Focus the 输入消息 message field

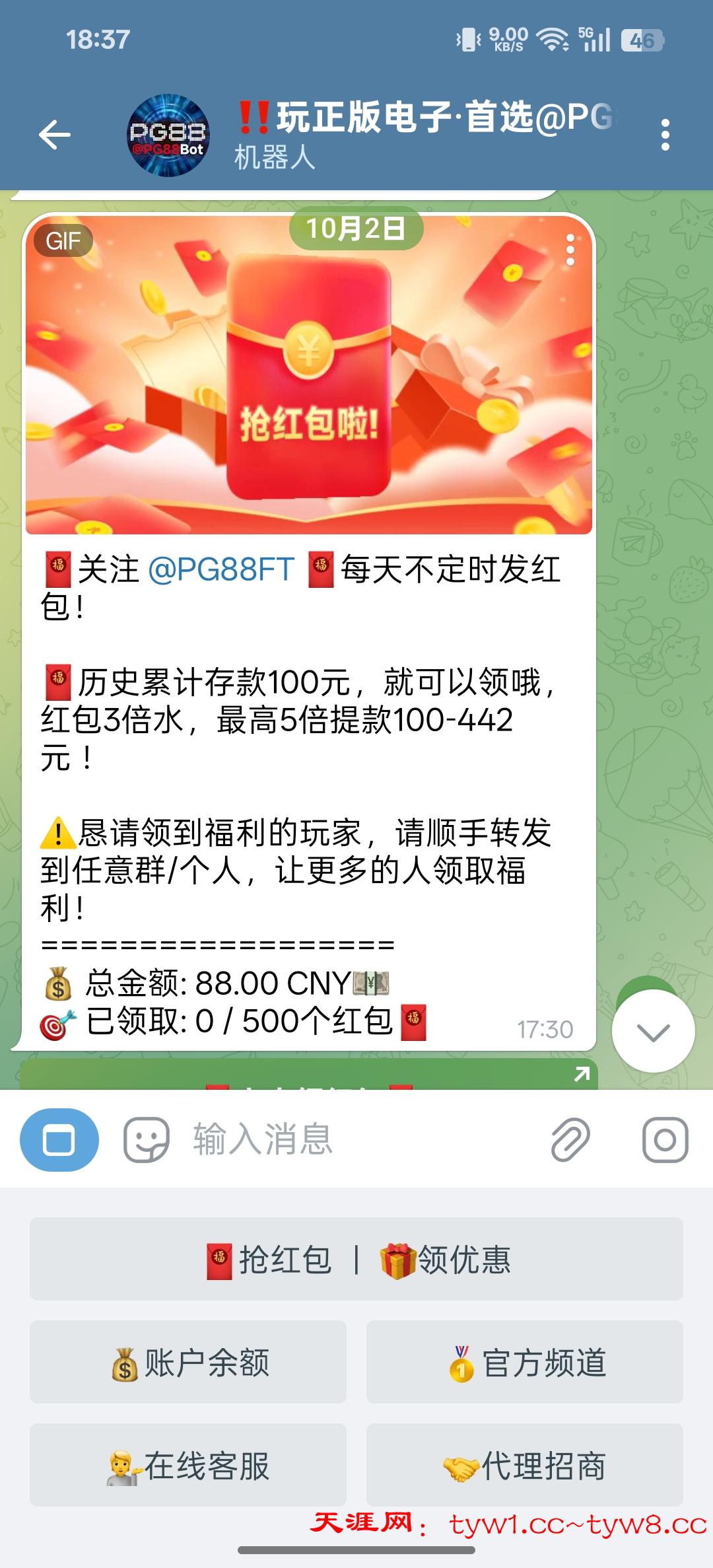(x=356, y=1140)
